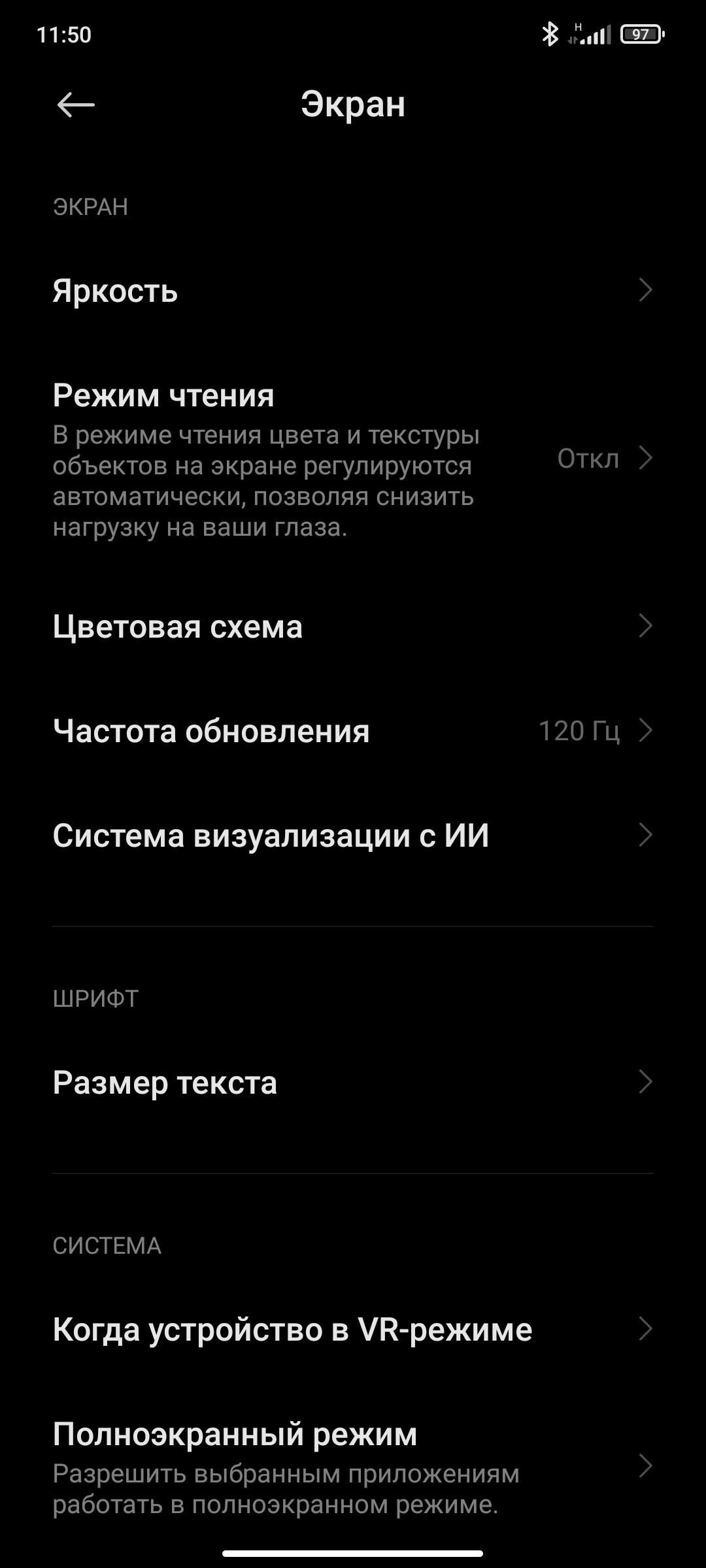This screenshot has height=1568, width=706.
Task: Open Система визуализации с ИИ
Action: pyautogui.click(x=353, y=835)
